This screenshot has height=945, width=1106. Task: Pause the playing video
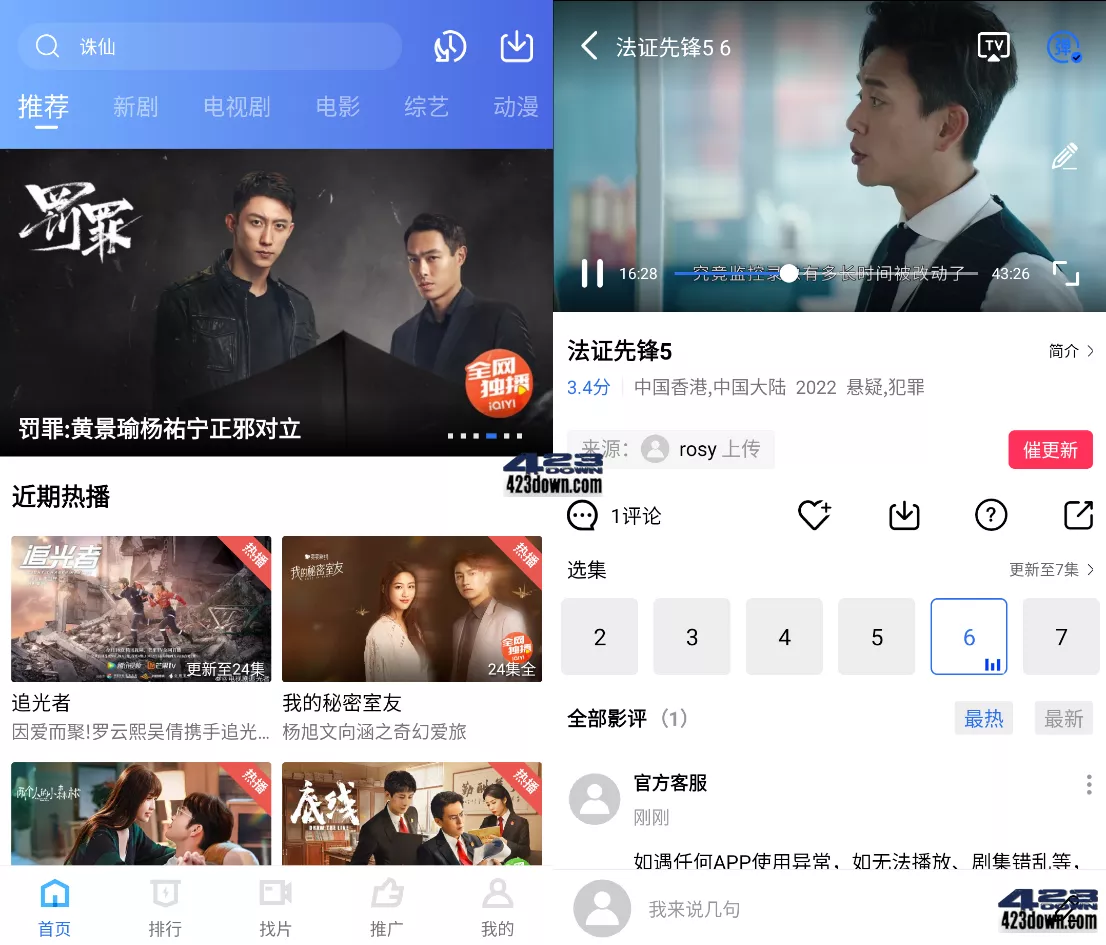(592, 273)
